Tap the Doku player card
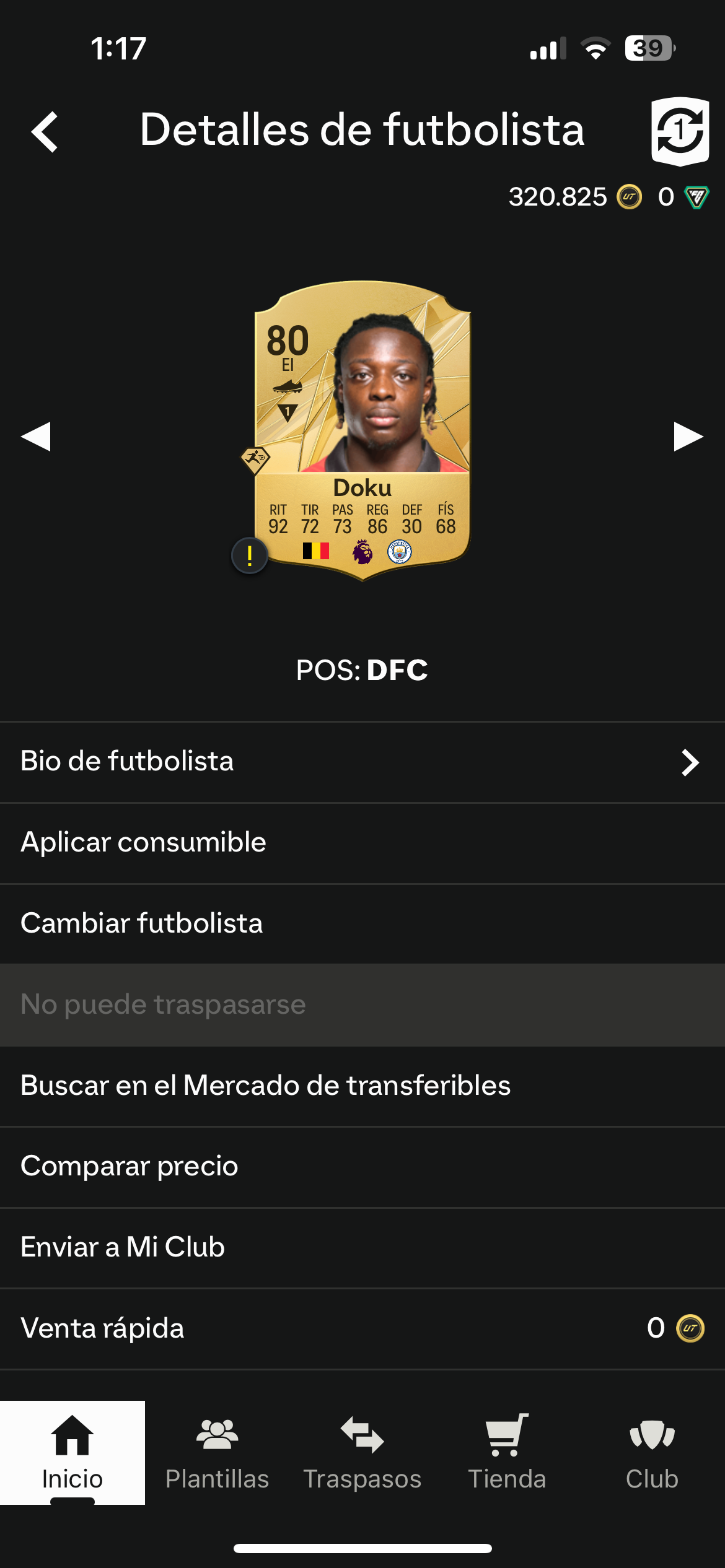The width and height of the screenshot is (725, 1568). (x=362, y=430)
